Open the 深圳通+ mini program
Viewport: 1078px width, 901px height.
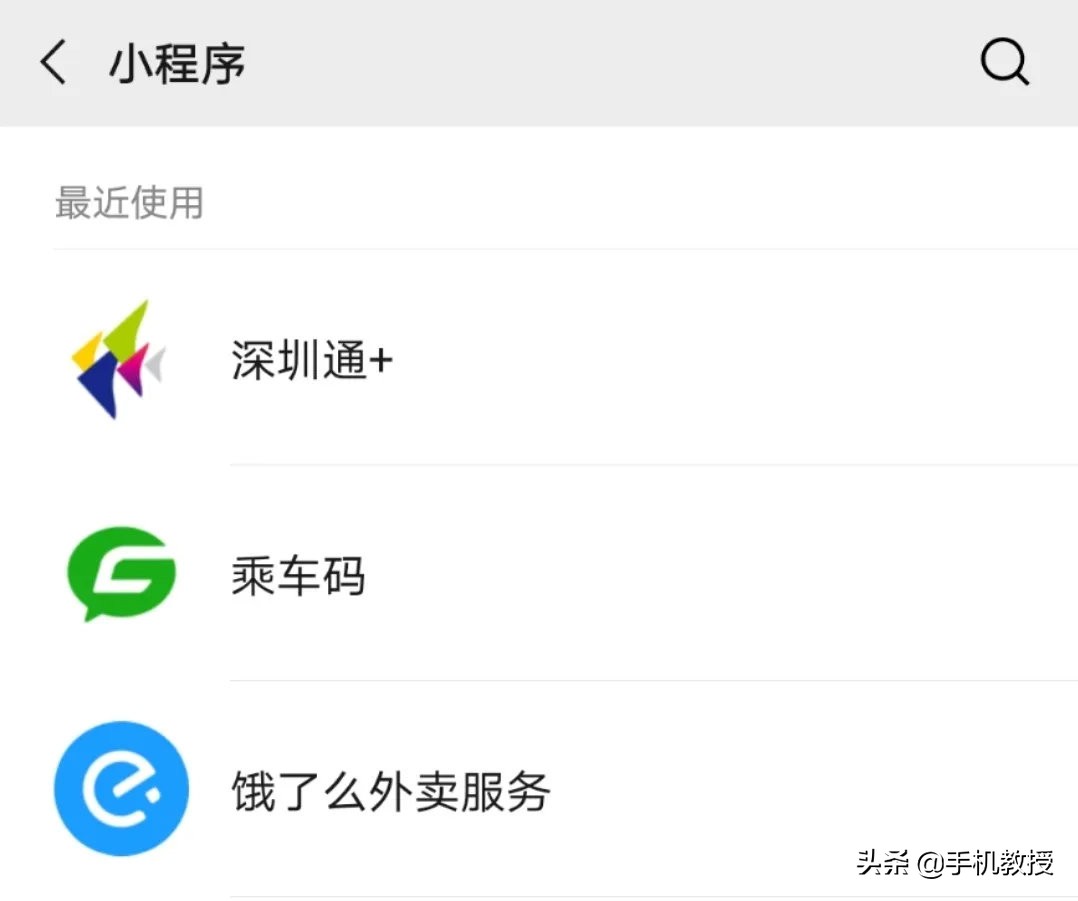tap(312, 360)
